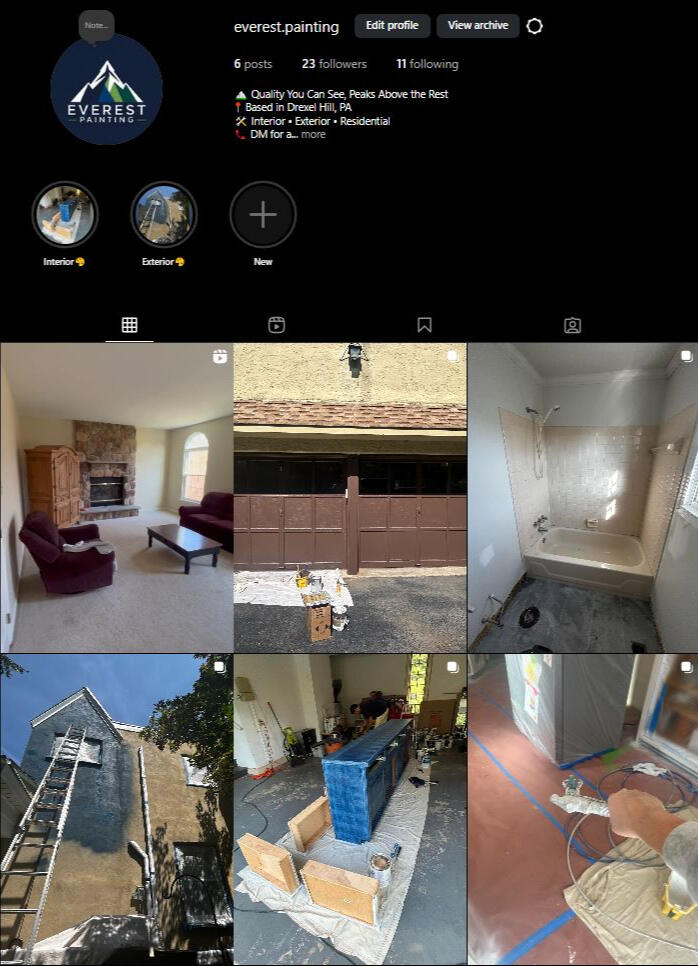
Task: Expand the bio with more
Action: (313, 134)
